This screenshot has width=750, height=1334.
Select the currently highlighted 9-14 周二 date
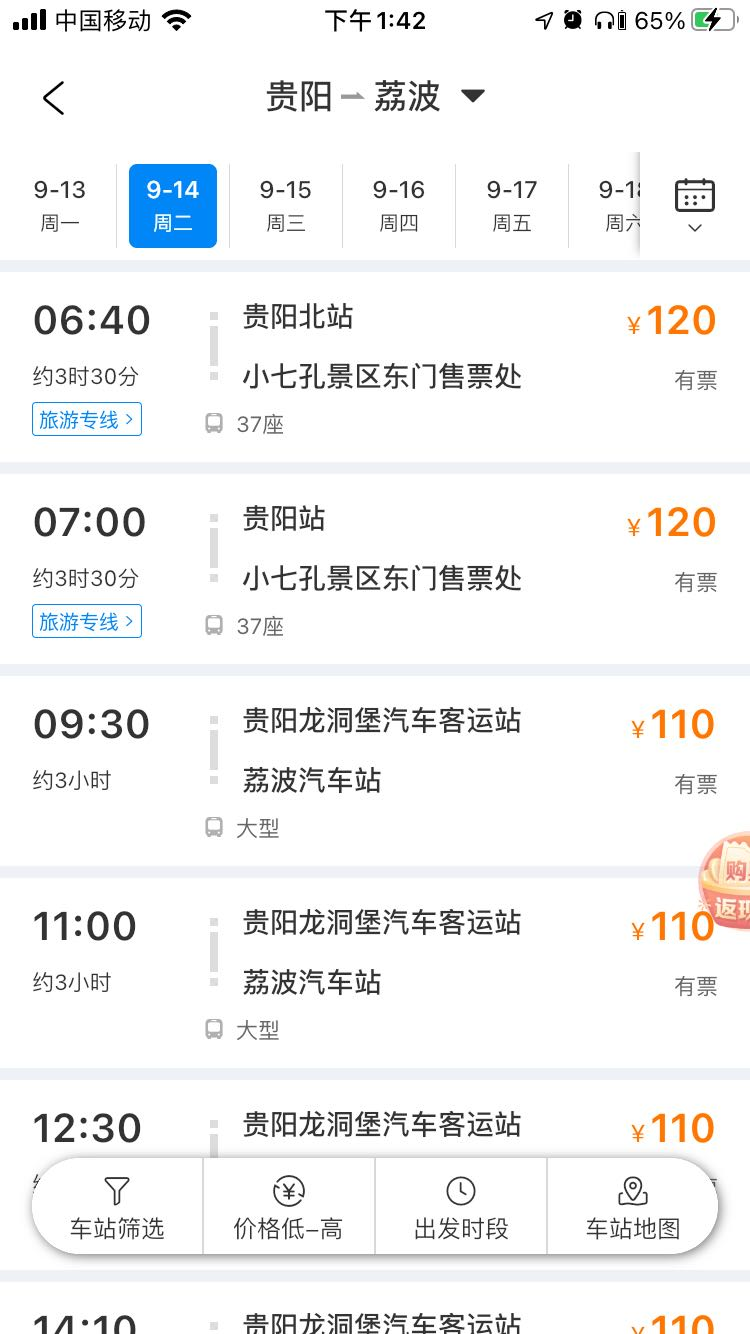coord(173,205)
